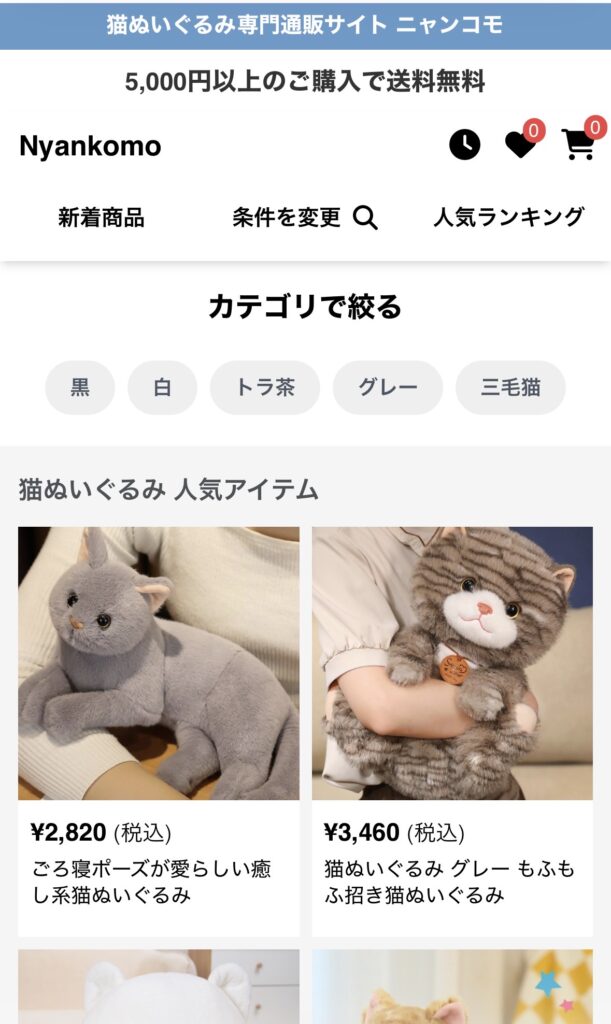Choose the 三毛猫 category chip
611x1024 pixels.
[510, 388]
